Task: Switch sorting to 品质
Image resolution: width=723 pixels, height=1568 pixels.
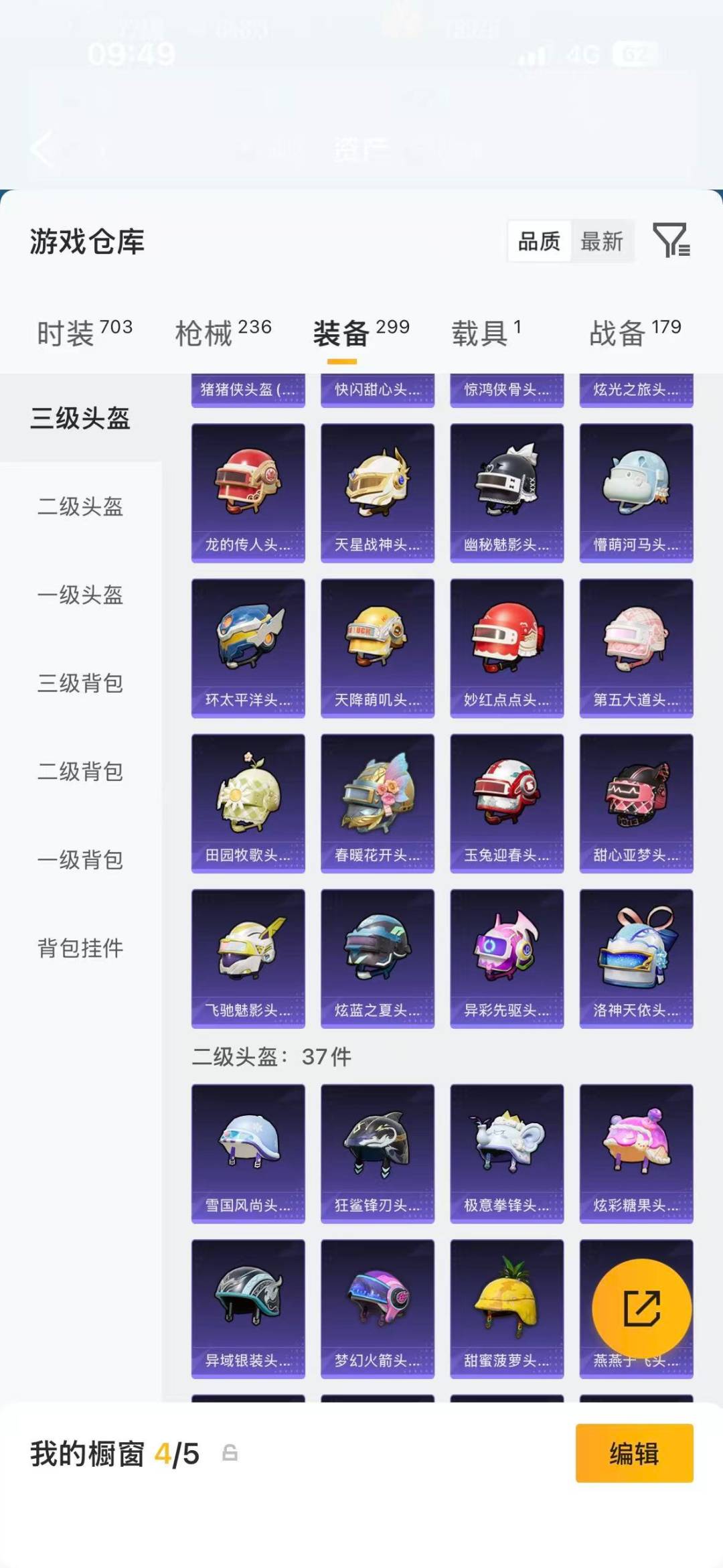Action: (540, 242)
